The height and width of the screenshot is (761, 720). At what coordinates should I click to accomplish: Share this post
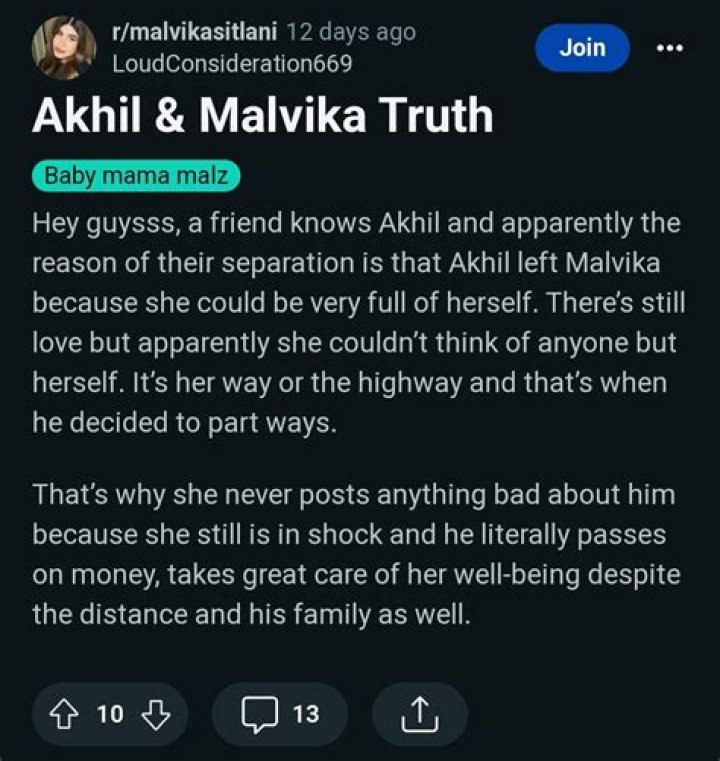pyautogui.click(x=419, y=714)
